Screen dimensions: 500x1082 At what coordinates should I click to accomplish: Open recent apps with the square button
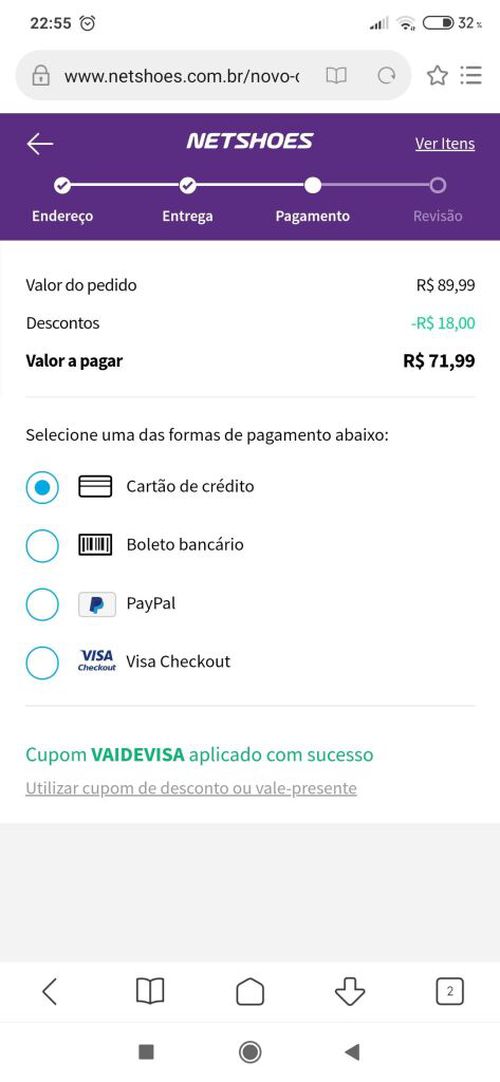146,1052
